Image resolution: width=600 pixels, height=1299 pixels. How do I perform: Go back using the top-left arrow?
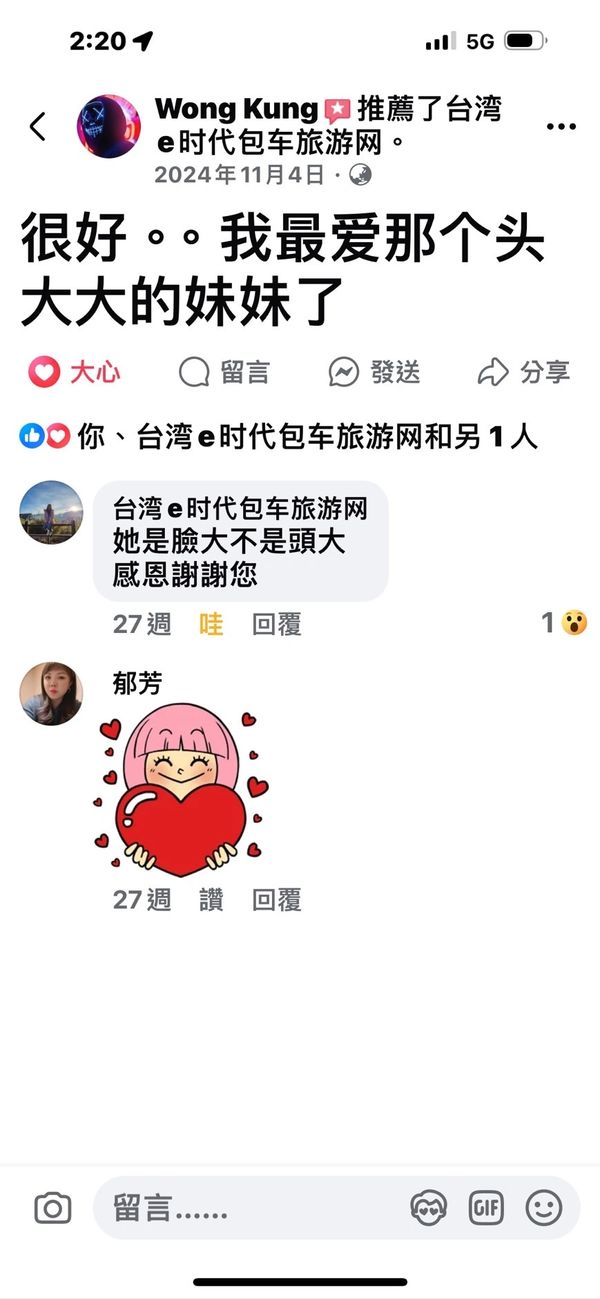click(38, 127)
